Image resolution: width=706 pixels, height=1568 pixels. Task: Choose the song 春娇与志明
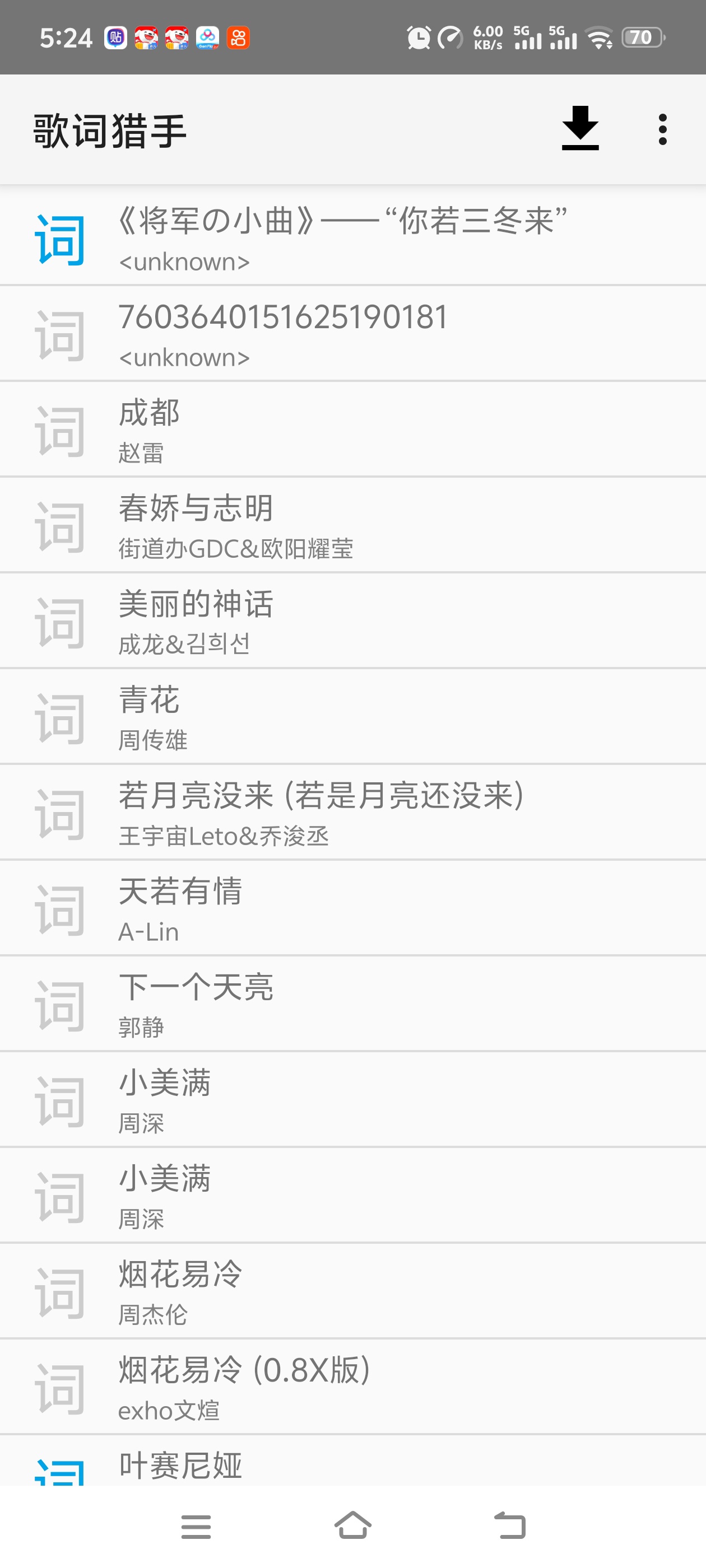(x=352, y=525)
